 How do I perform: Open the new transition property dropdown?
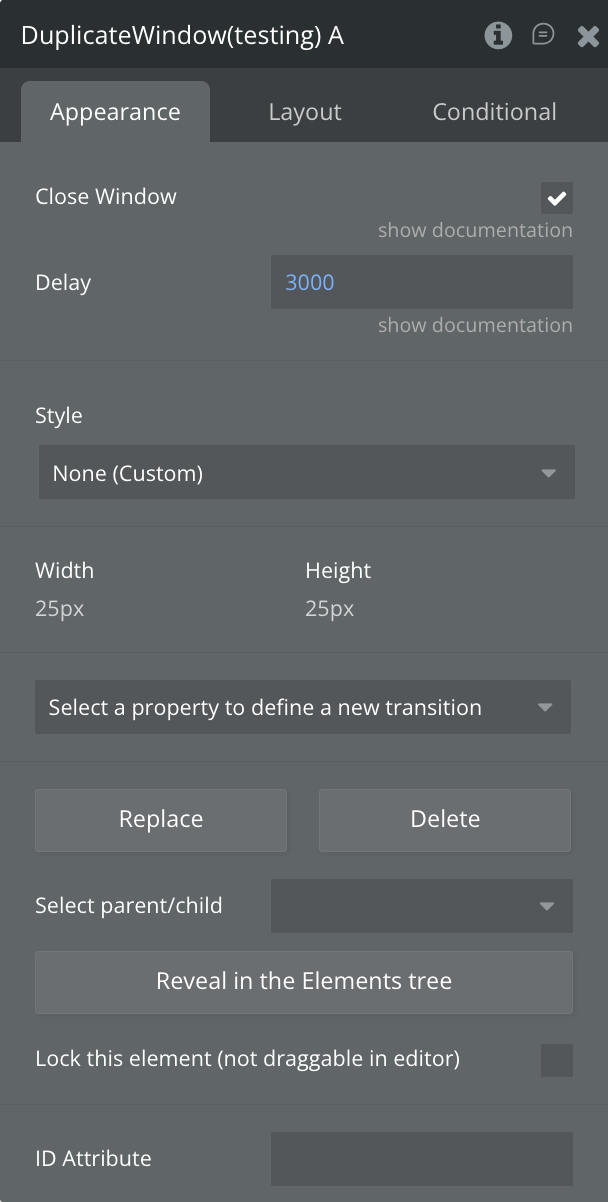click(303, 707)
